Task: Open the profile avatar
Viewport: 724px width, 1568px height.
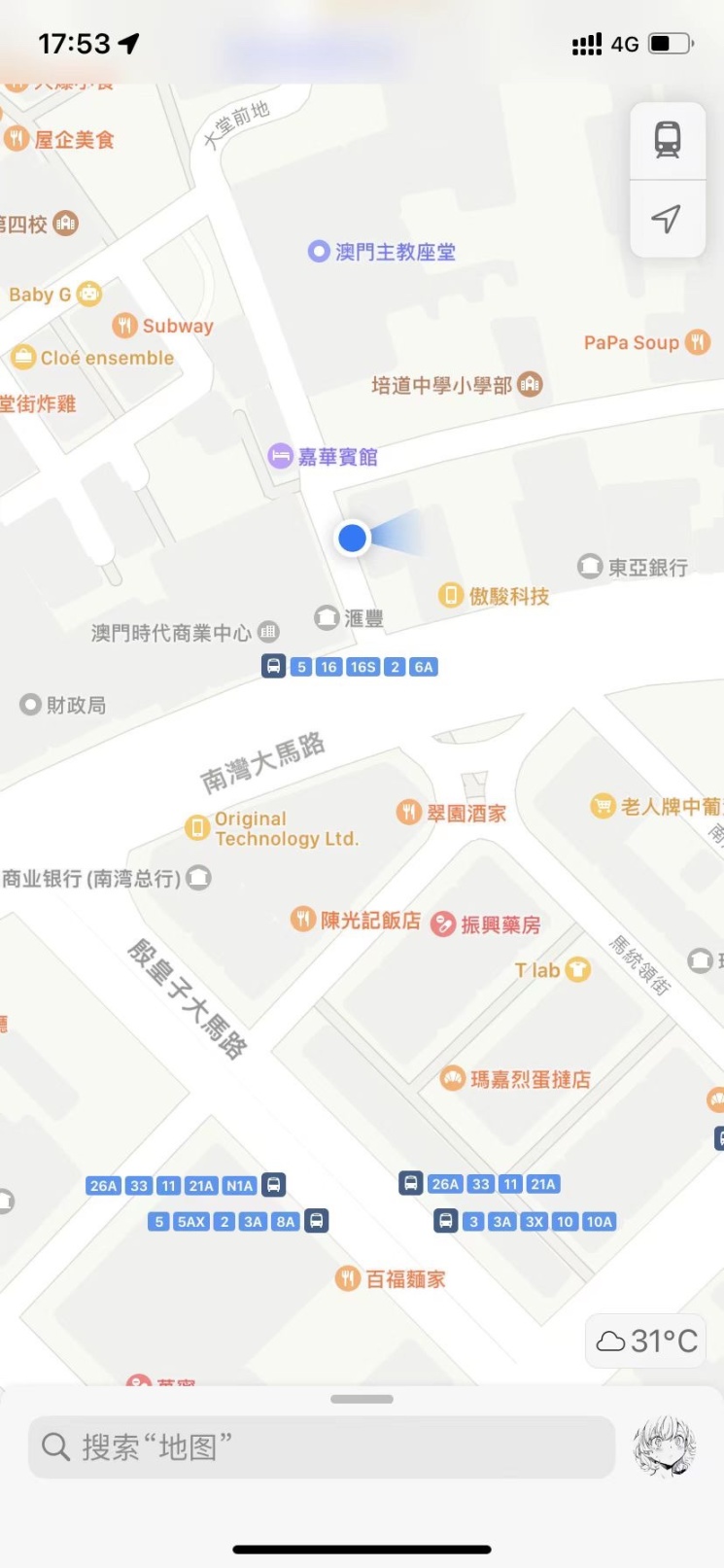Action: pos(665,1446)
